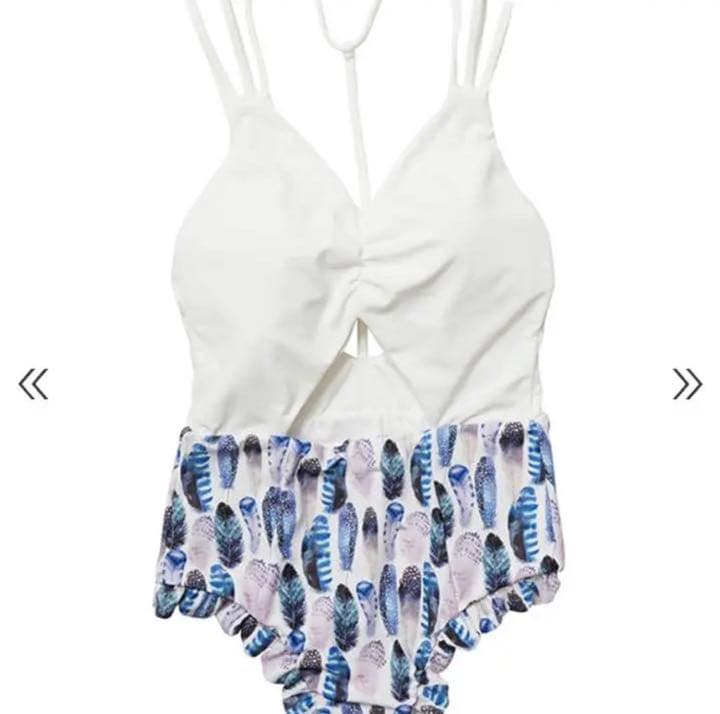The image size is (720, 714).
Task: Show the next product image
Action: [x=687, y=384]
